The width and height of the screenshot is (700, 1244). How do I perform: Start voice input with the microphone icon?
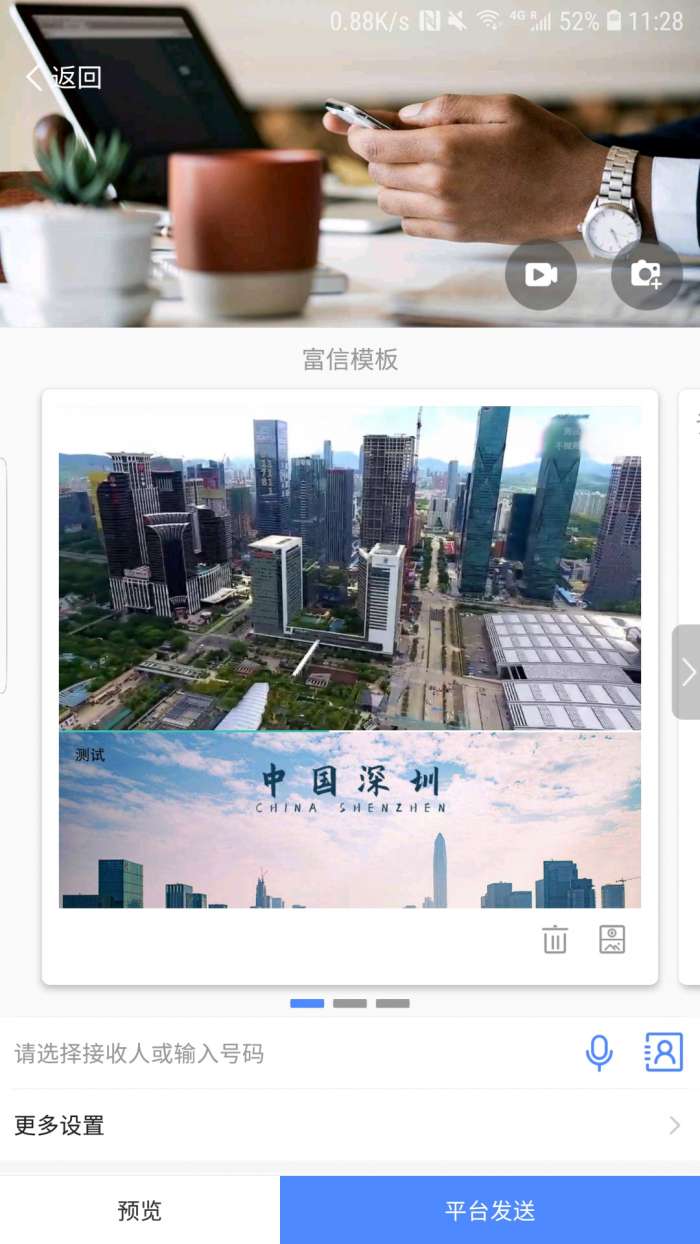[599, 1053]
